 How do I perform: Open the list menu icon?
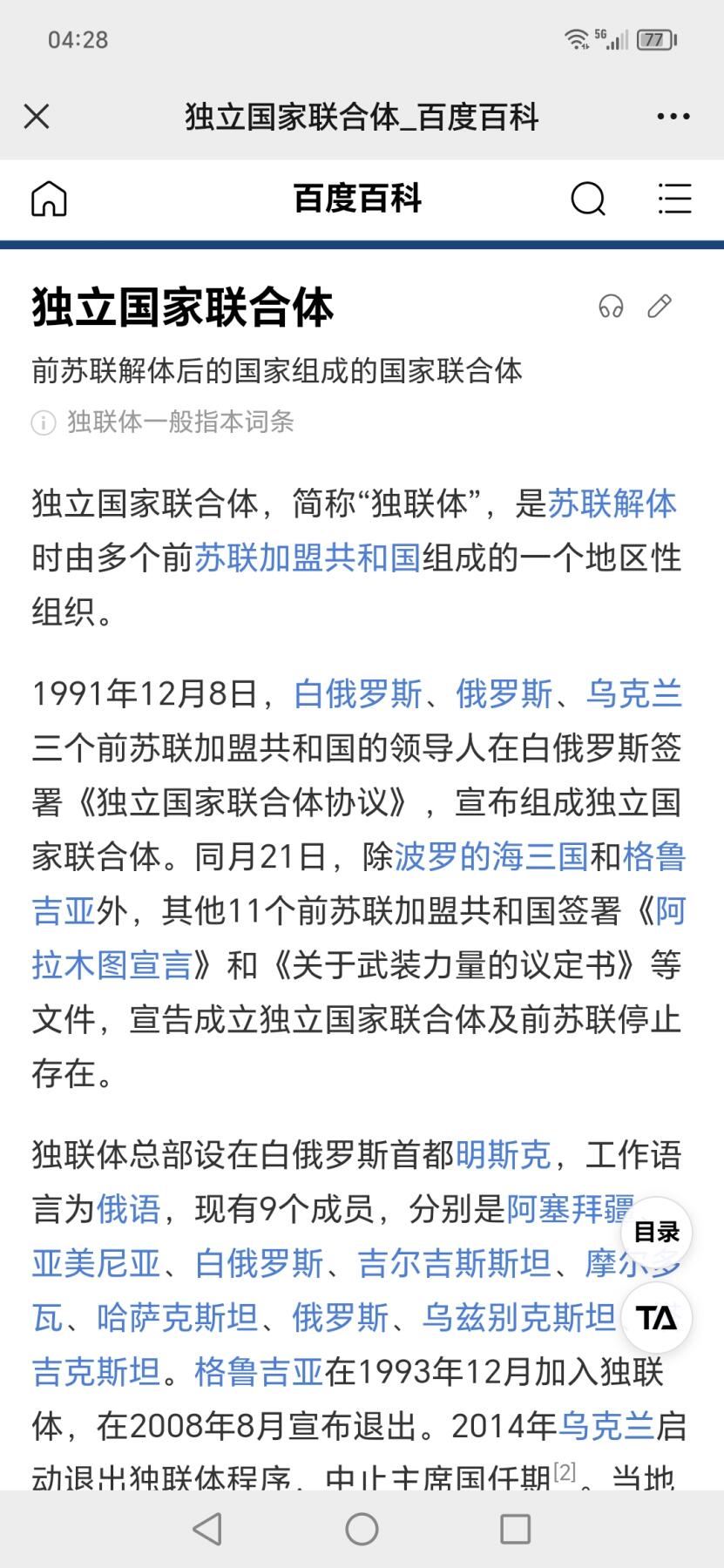click(674, 199)
